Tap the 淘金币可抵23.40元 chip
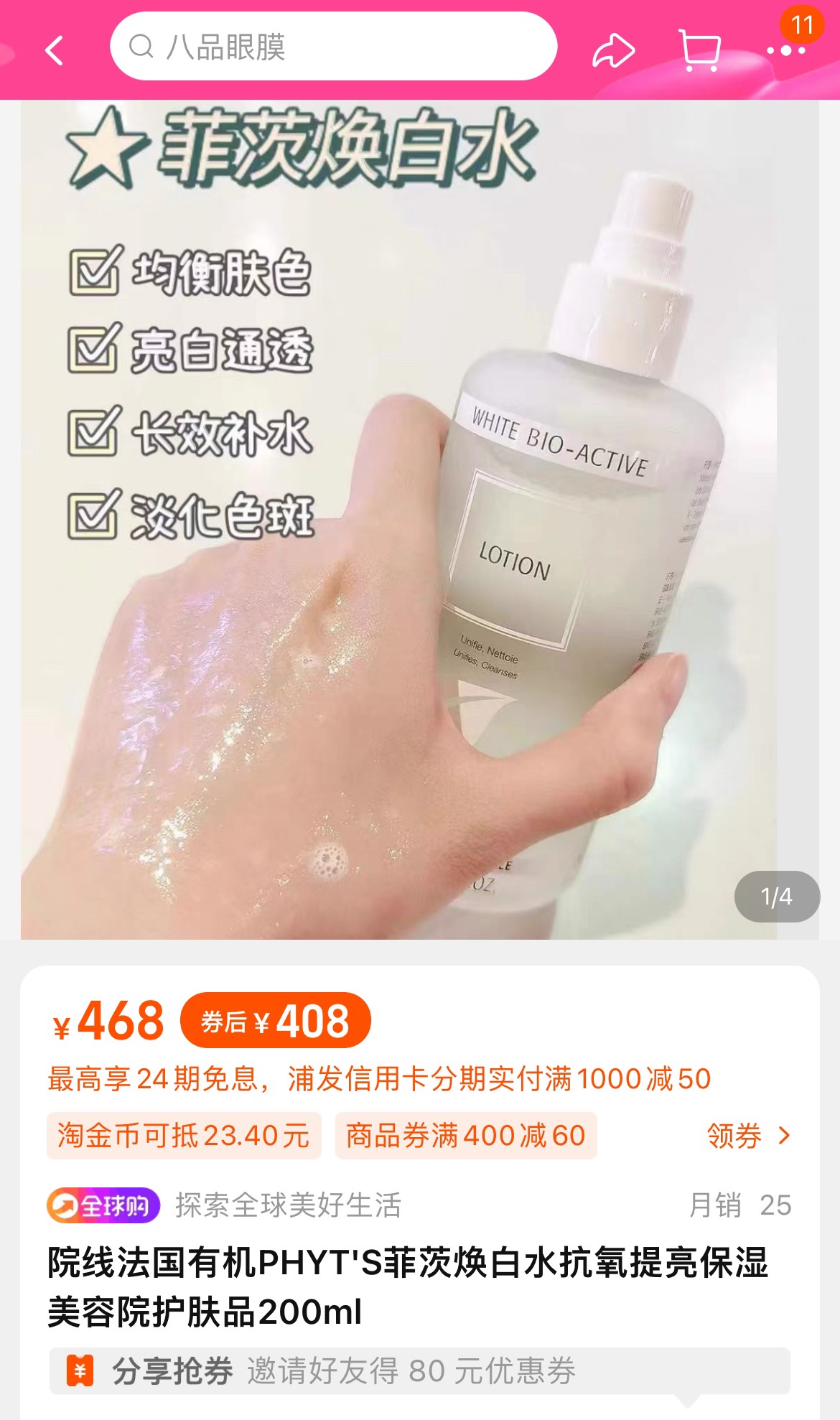The image size is (840, 1420). pyautogui.click(x=184, y=1136)
